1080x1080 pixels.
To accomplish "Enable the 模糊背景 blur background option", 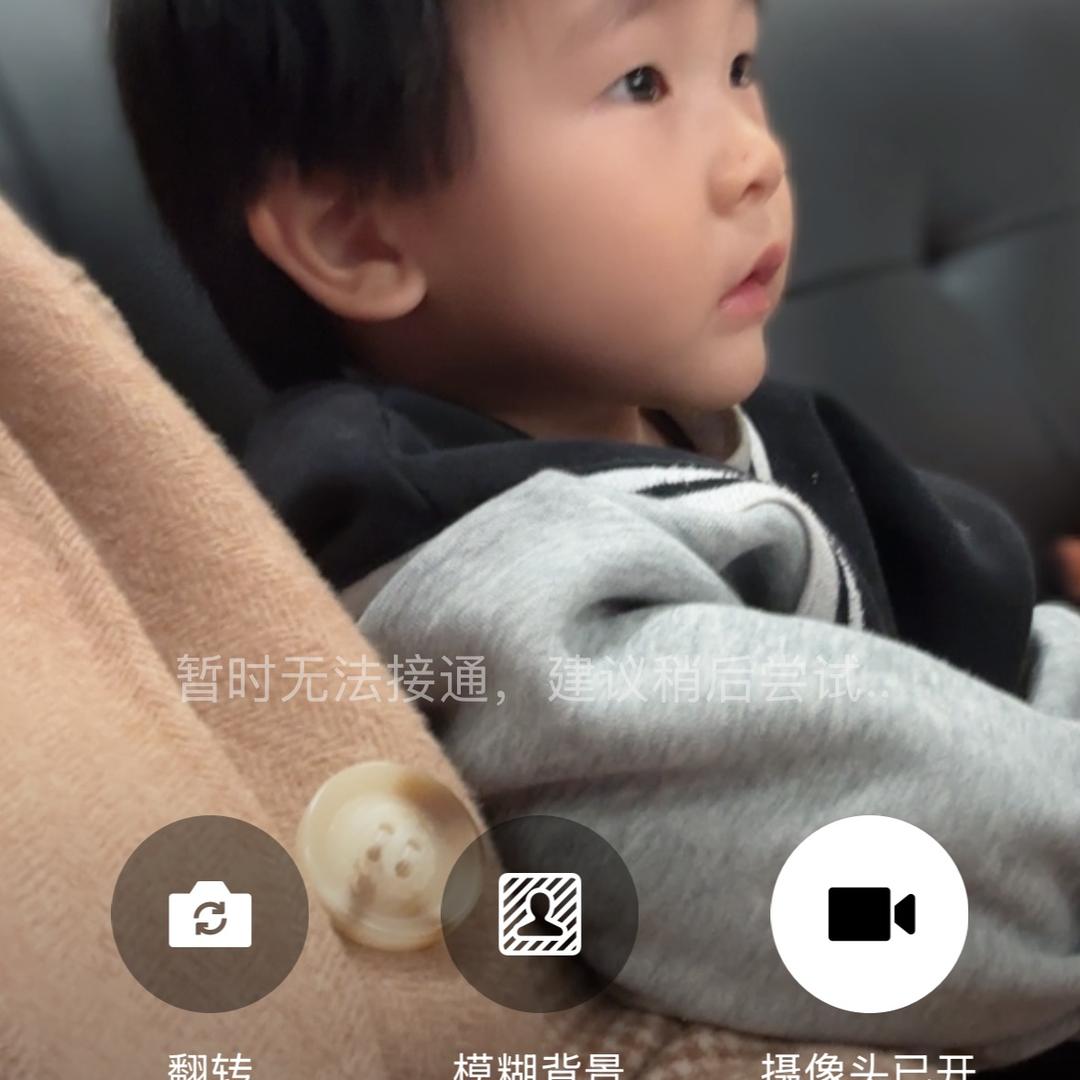I will click(539, 913).
